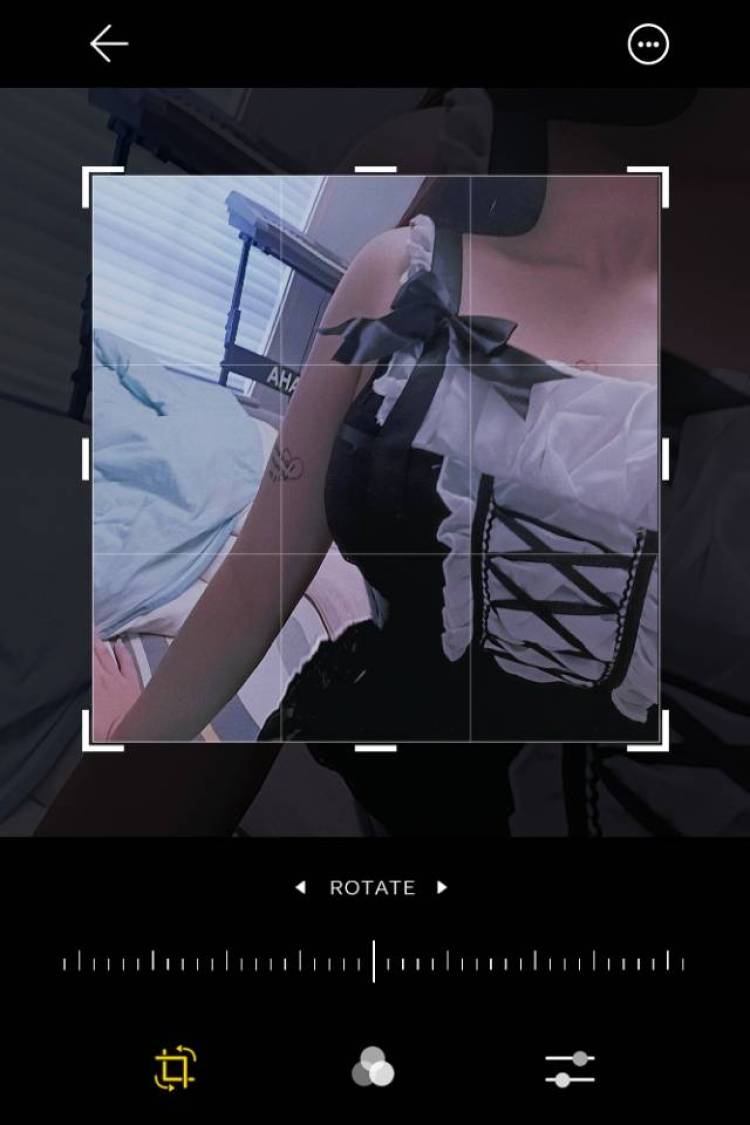This screenshot has width=750, height=1125.
Task: Select the crop and rotate tool
Action: coord(175,1068)
